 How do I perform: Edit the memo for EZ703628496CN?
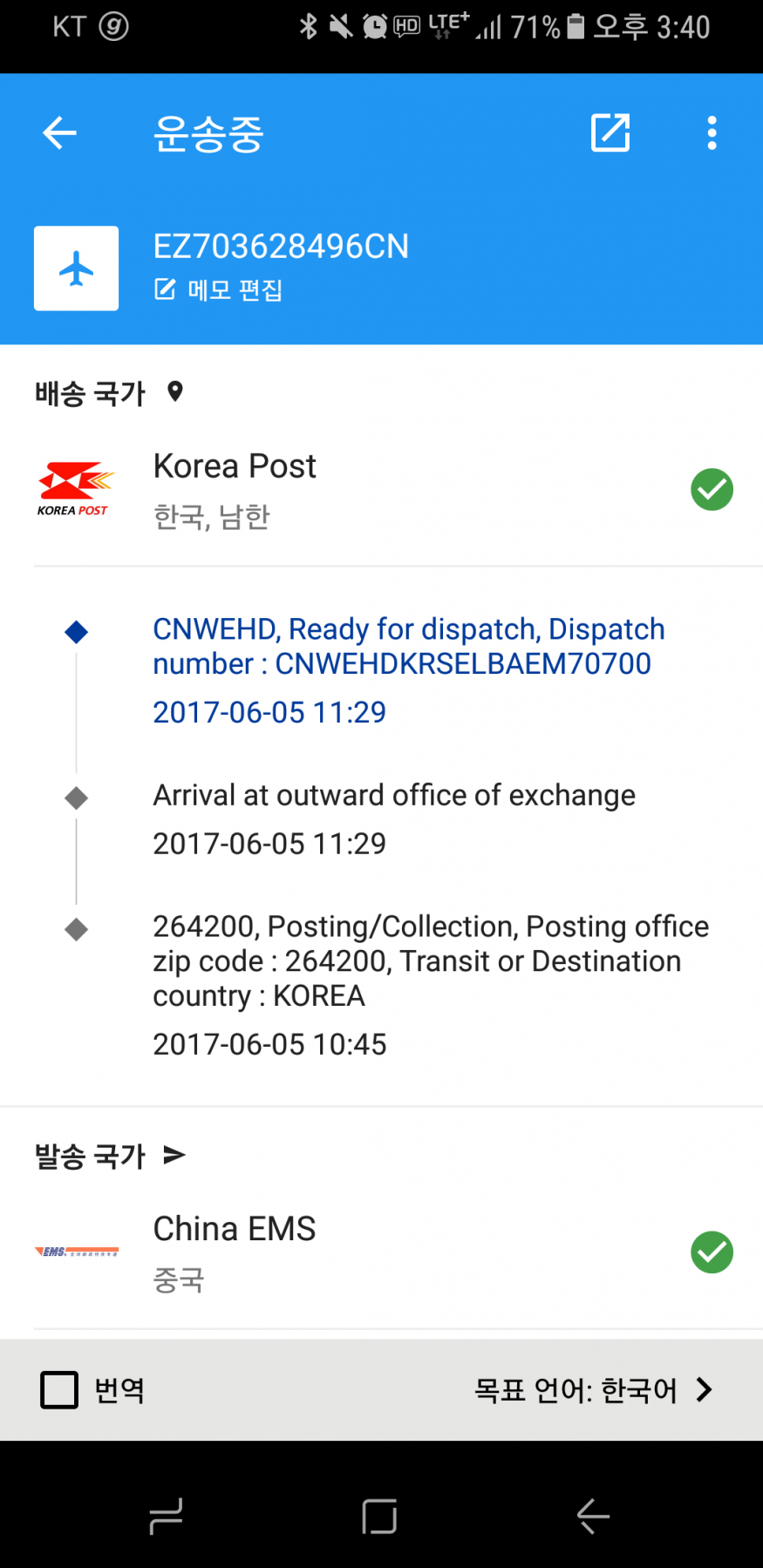click(218, 290)
